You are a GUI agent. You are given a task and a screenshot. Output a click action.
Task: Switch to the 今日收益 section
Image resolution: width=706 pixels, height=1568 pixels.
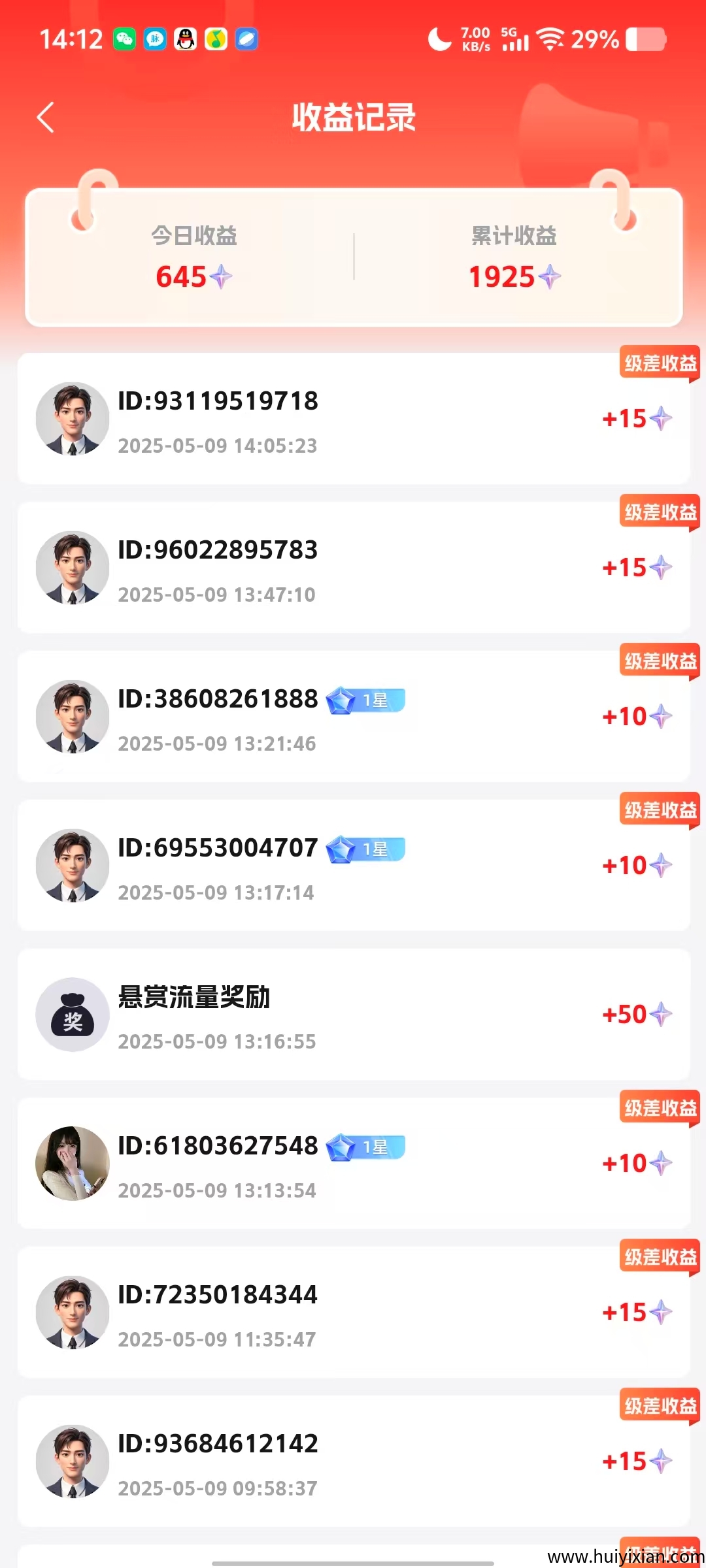tap(193, 237)
